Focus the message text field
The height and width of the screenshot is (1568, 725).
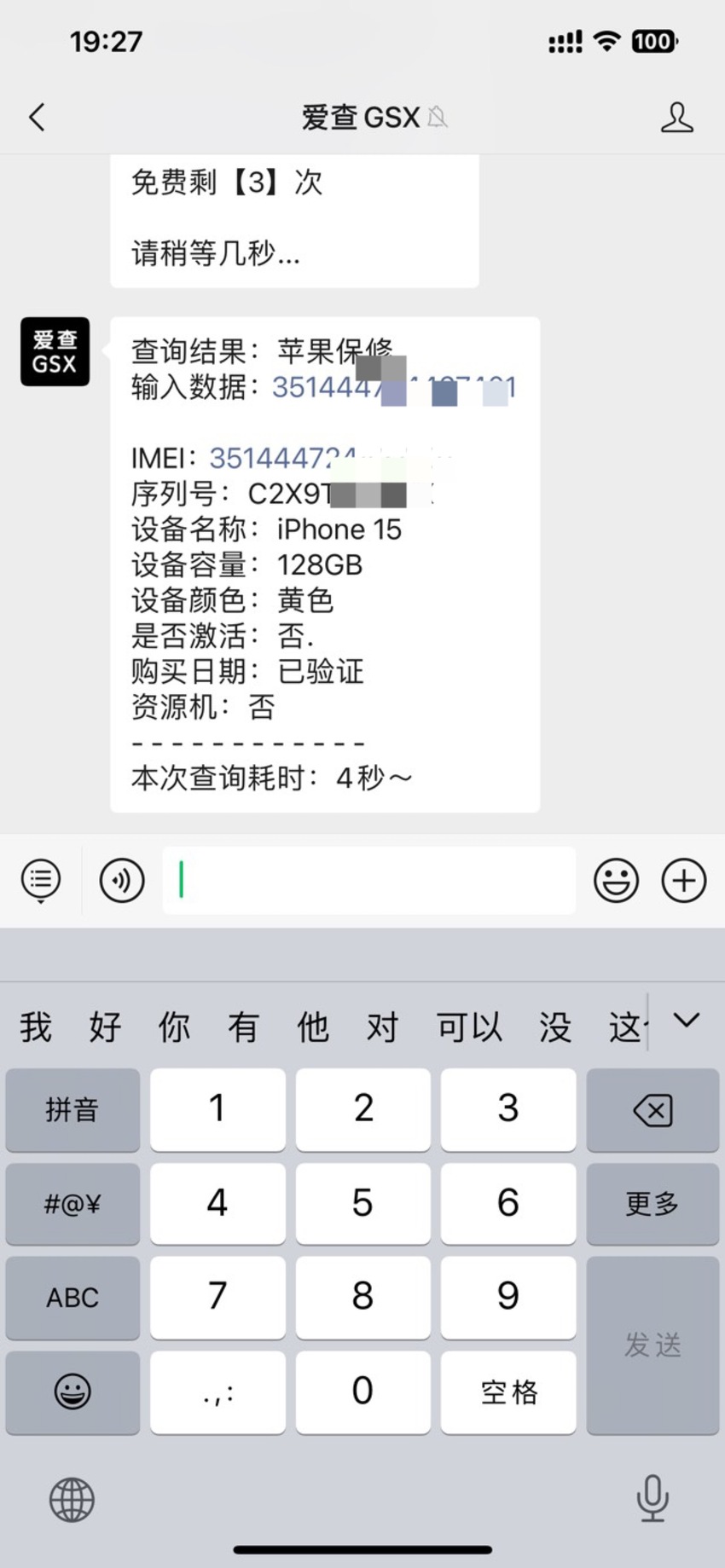pos(368,881)
